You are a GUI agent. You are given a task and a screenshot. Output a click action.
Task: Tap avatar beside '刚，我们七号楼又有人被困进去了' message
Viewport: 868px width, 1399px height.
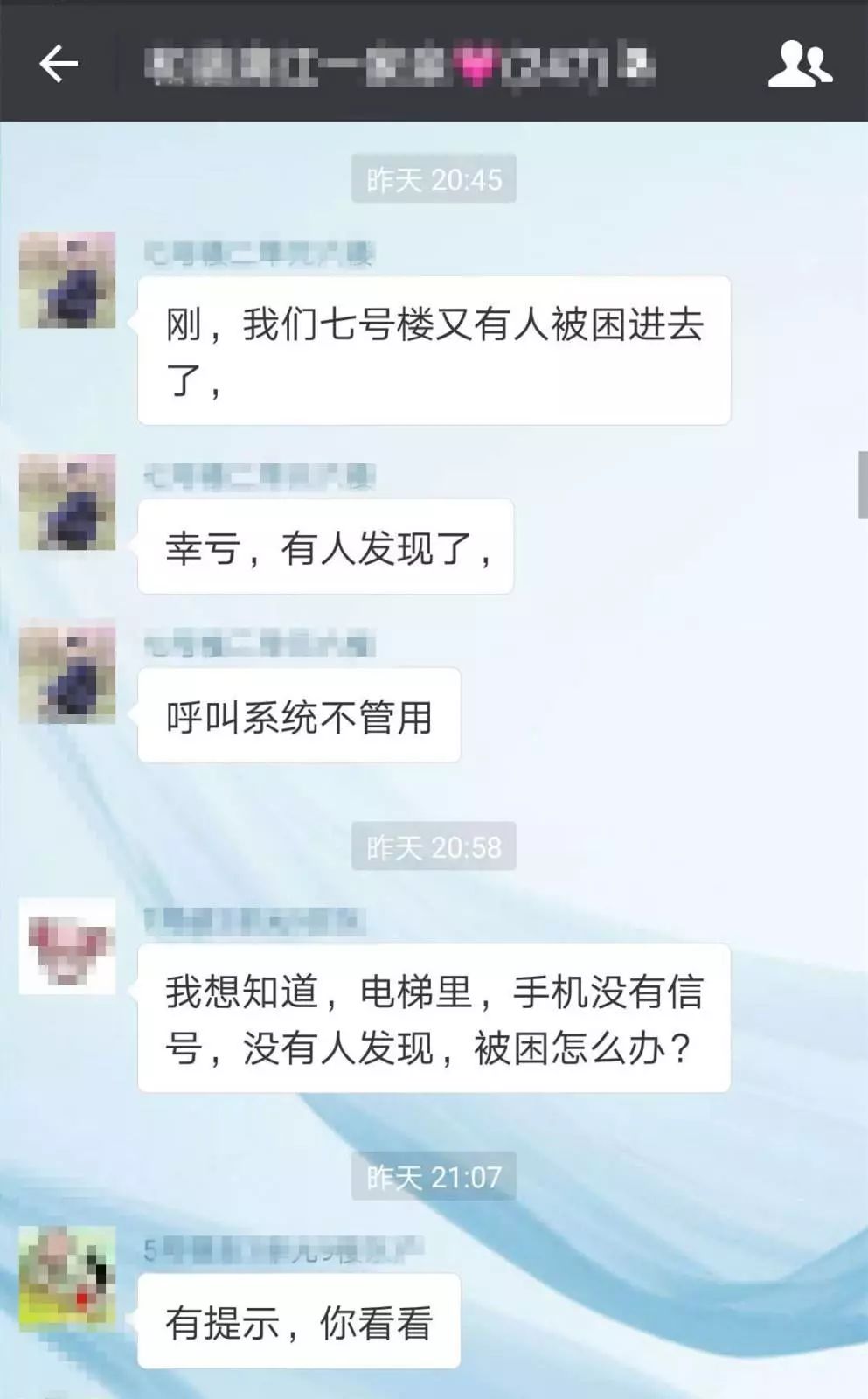tap(67, 280)
